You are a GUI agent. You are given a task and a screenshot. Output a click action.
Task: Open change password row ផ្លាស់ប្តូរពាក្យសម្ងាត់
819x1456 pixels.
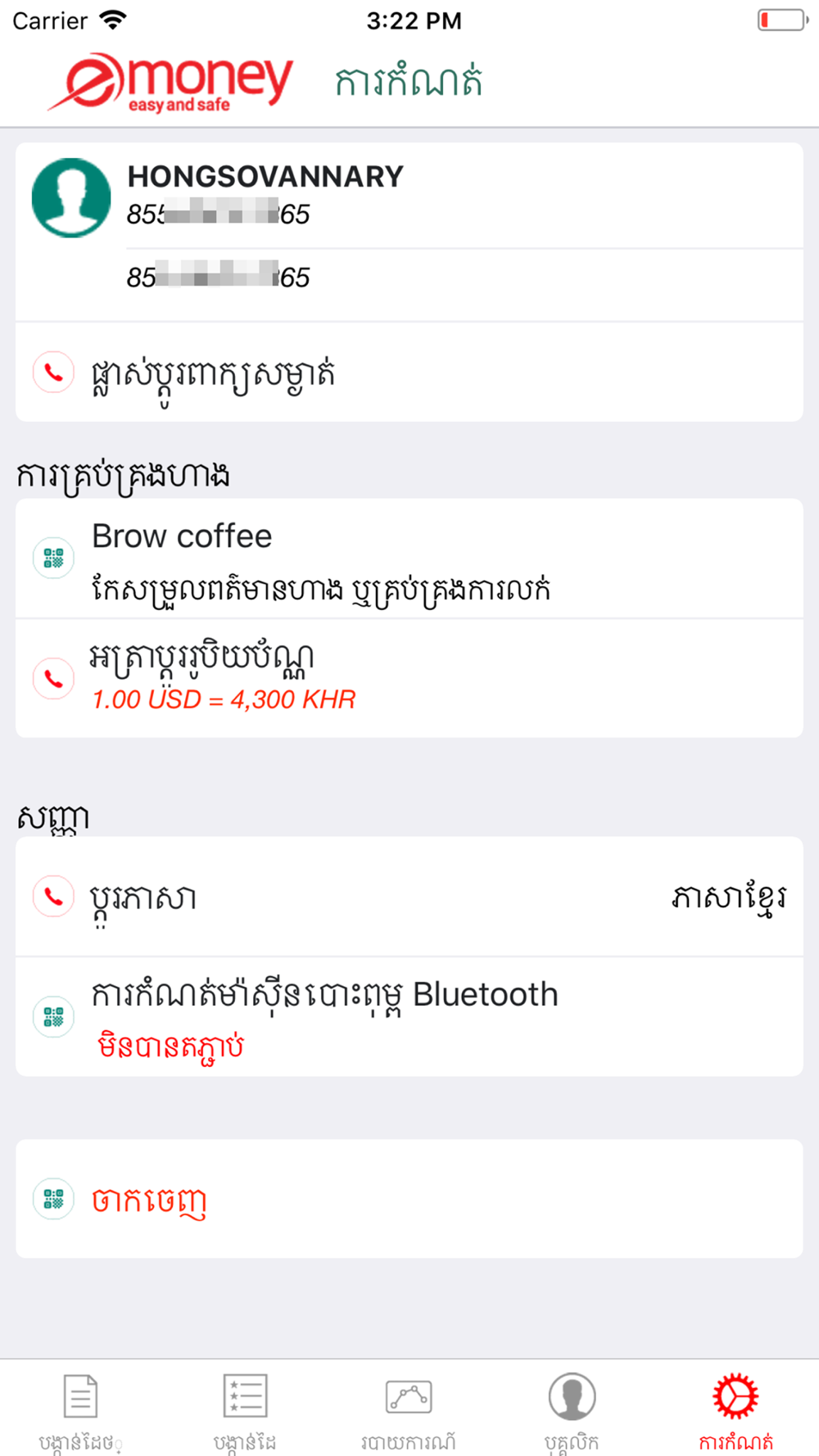tap(409, 373)
